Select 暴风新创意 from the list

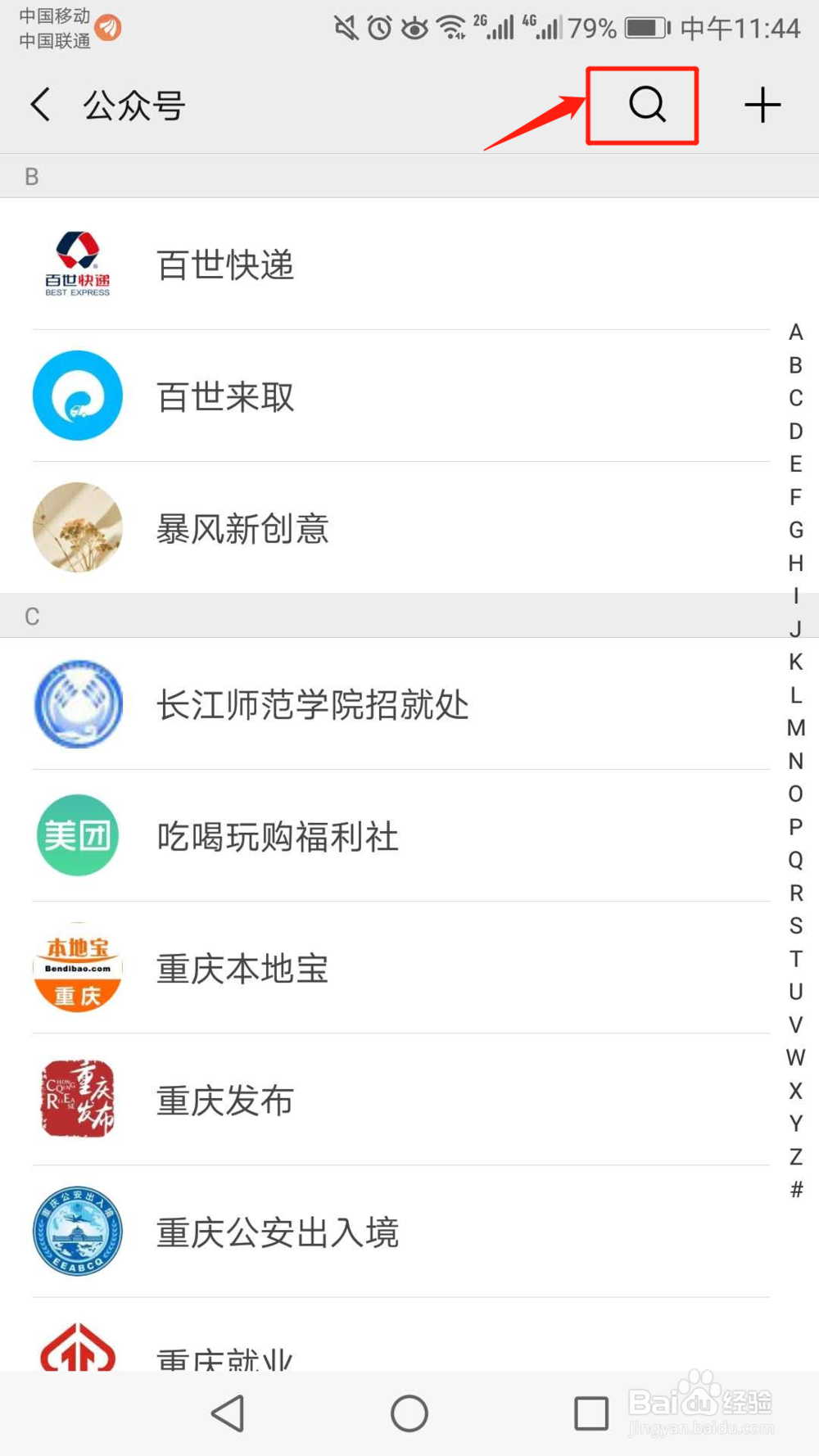pos(242,528)
